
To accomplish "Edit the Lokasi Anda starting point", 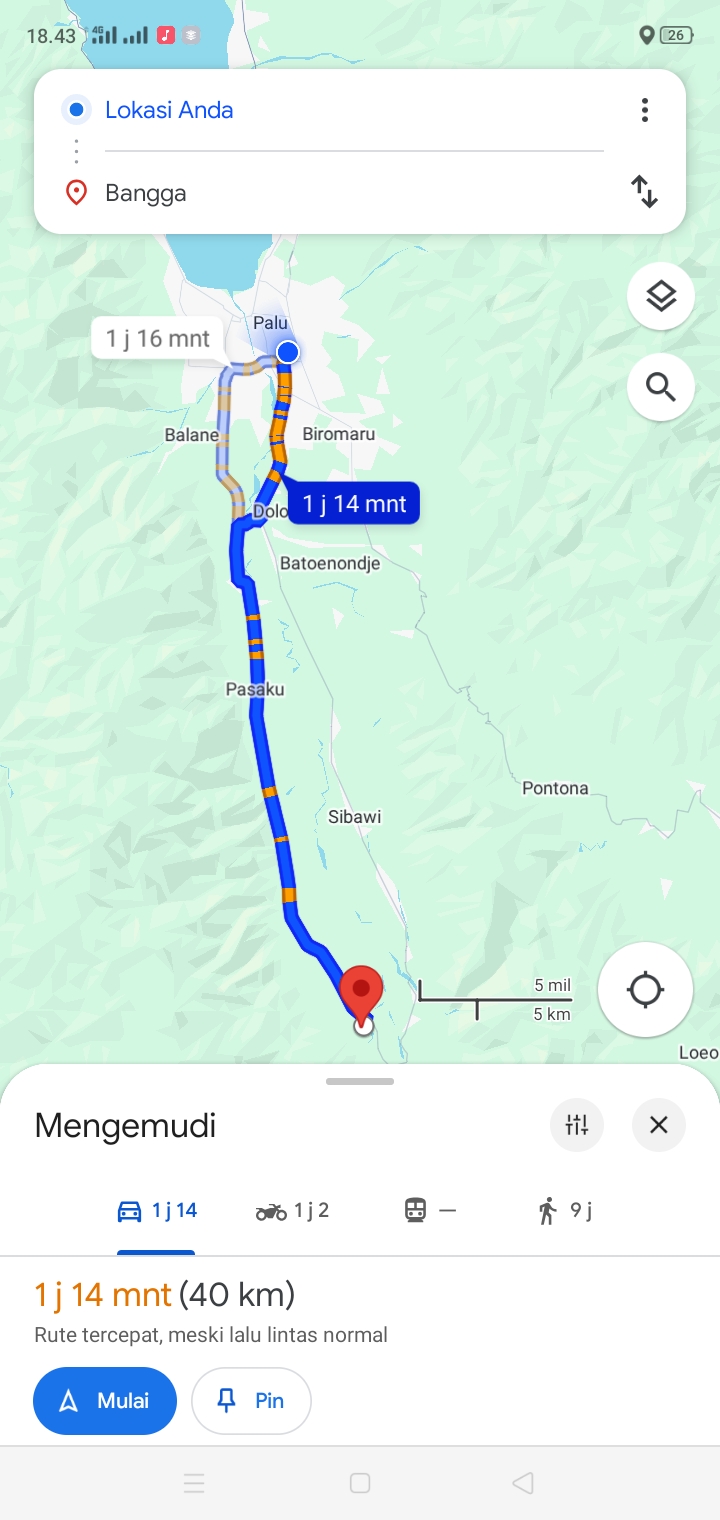I will tap(354, 110).
